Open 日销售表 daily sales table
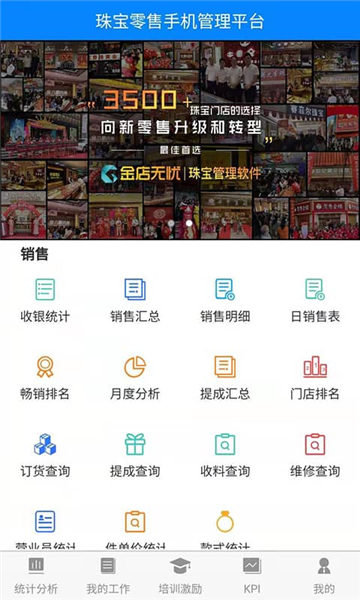The image size is (360, 600). pyautogui.click(x=315, y=300)
